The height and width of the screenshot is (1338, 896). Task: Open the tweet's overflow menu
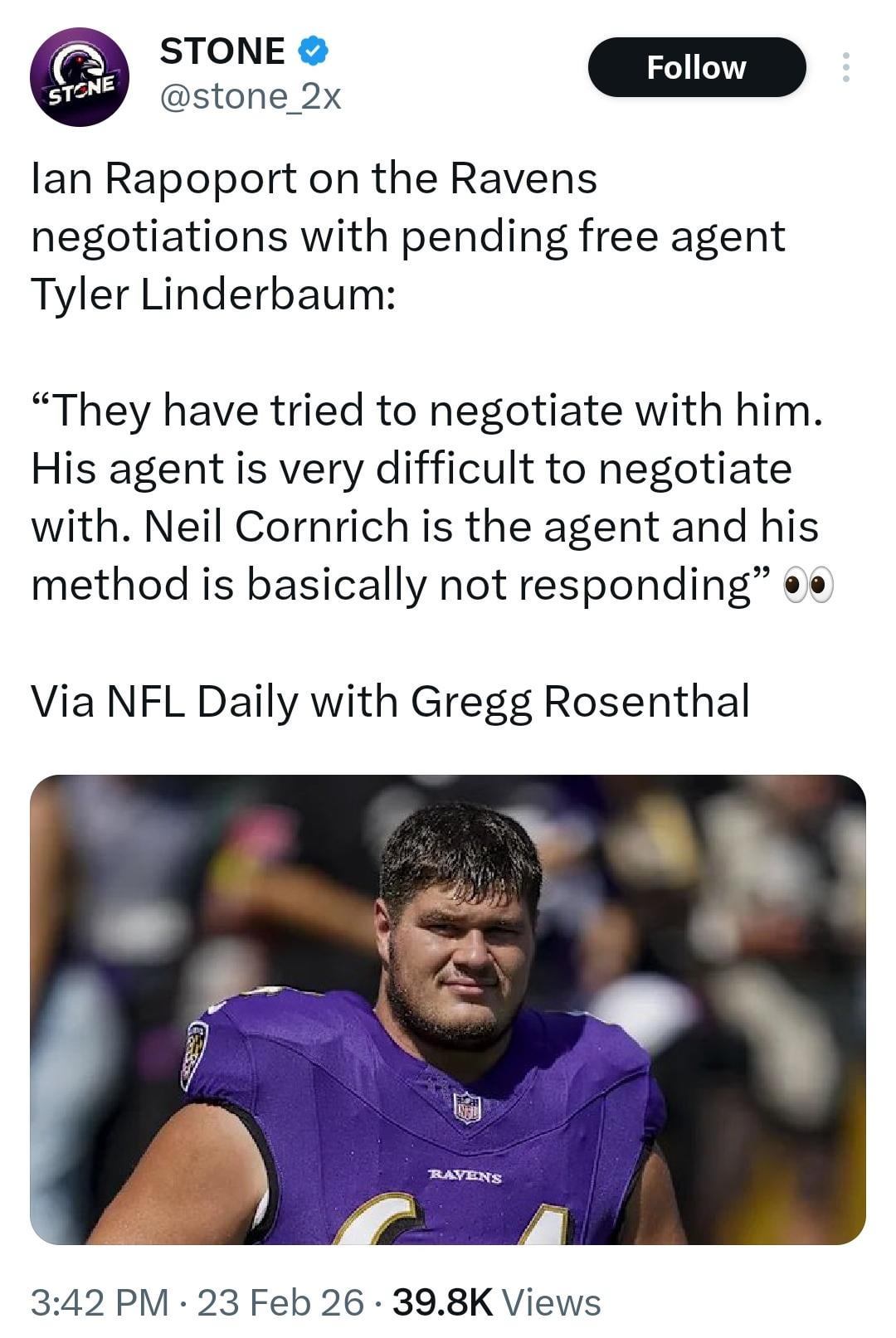[845, 67]
